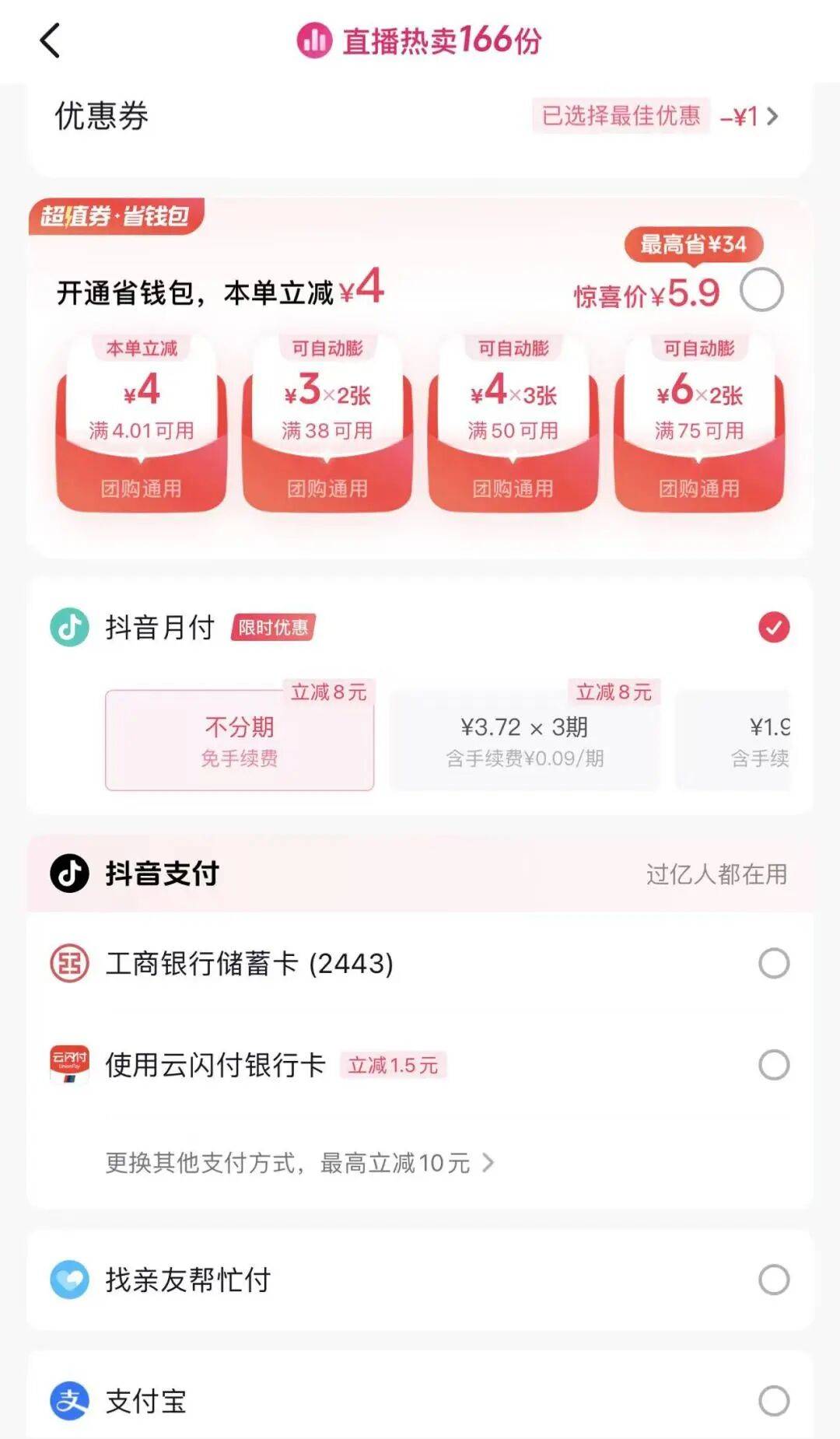
Task: Tap the 抖音月付 selected checkmark
Action: click(773, 627)
